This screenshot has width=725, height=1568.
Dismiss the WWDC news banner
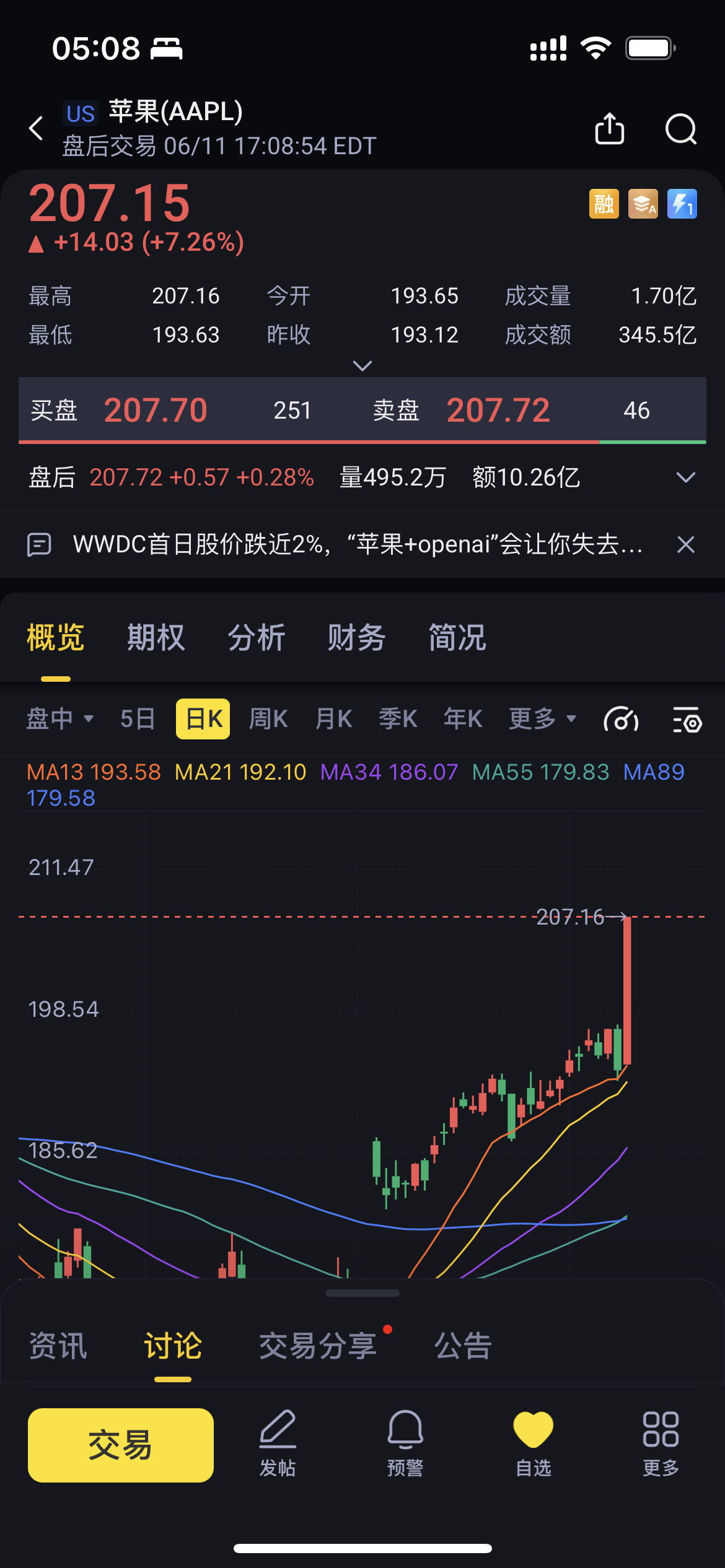685,545
